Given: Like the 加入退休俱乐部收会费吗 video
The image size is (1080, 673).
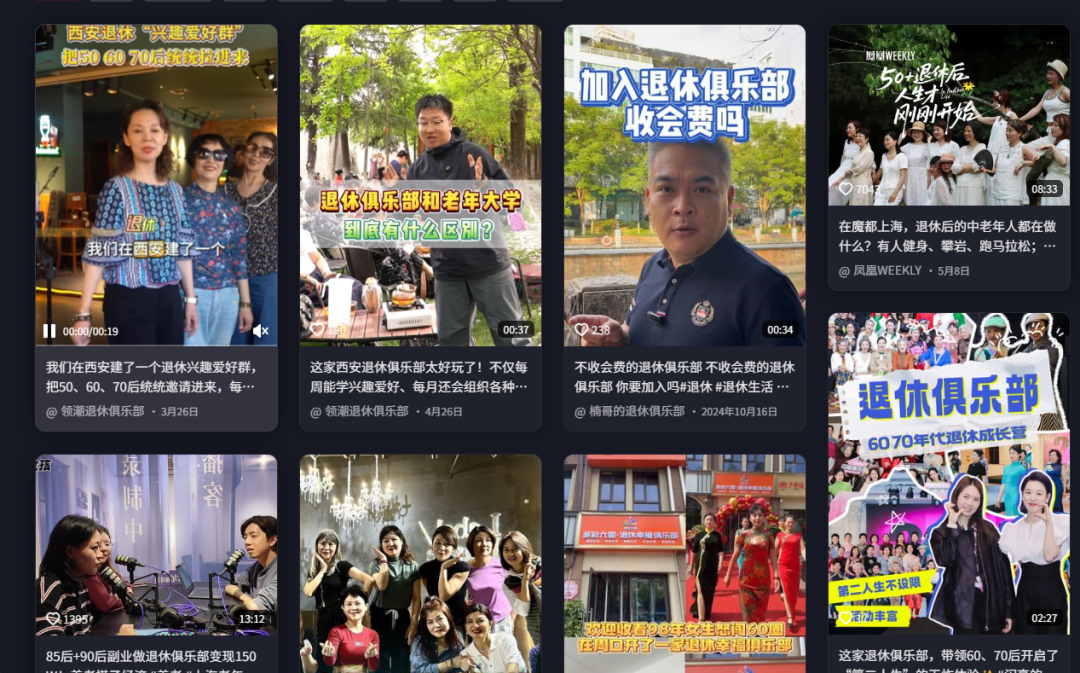Looking at the screenshot, I should (580, 330).
